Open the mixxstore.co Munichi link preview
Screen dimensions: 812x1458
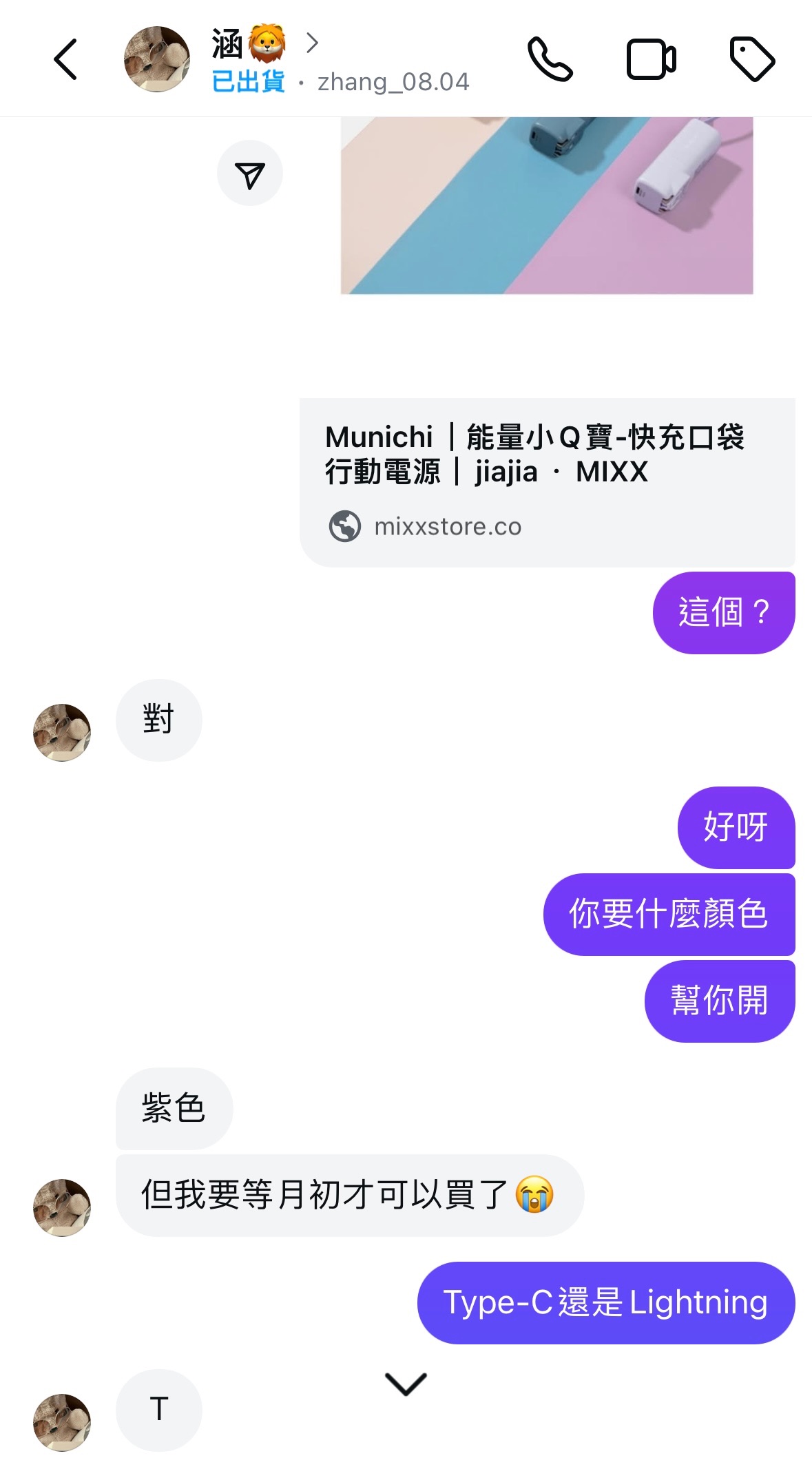547,482
